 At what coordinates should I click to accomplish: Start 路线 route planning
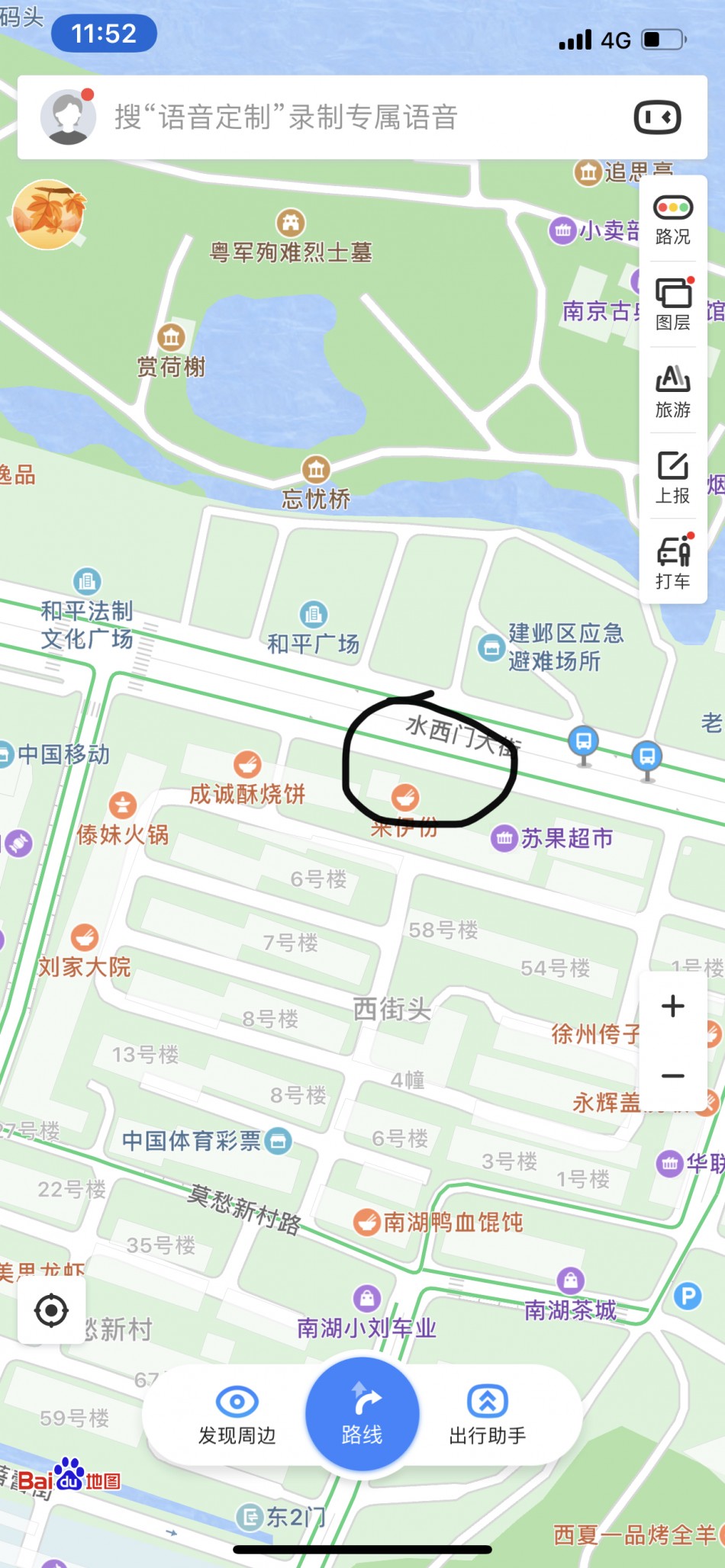pos(362,1415)
